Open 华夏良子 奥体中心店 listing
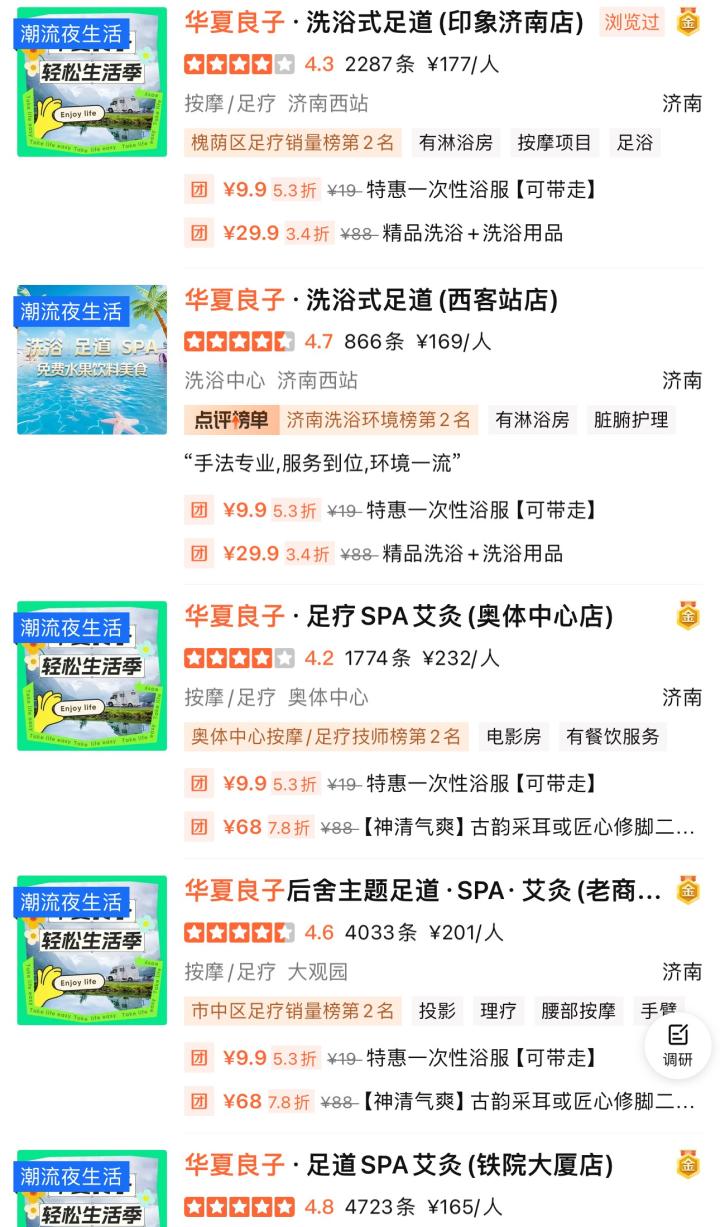The height and width of the screenshot is (1227, 720). click(398, 616)
